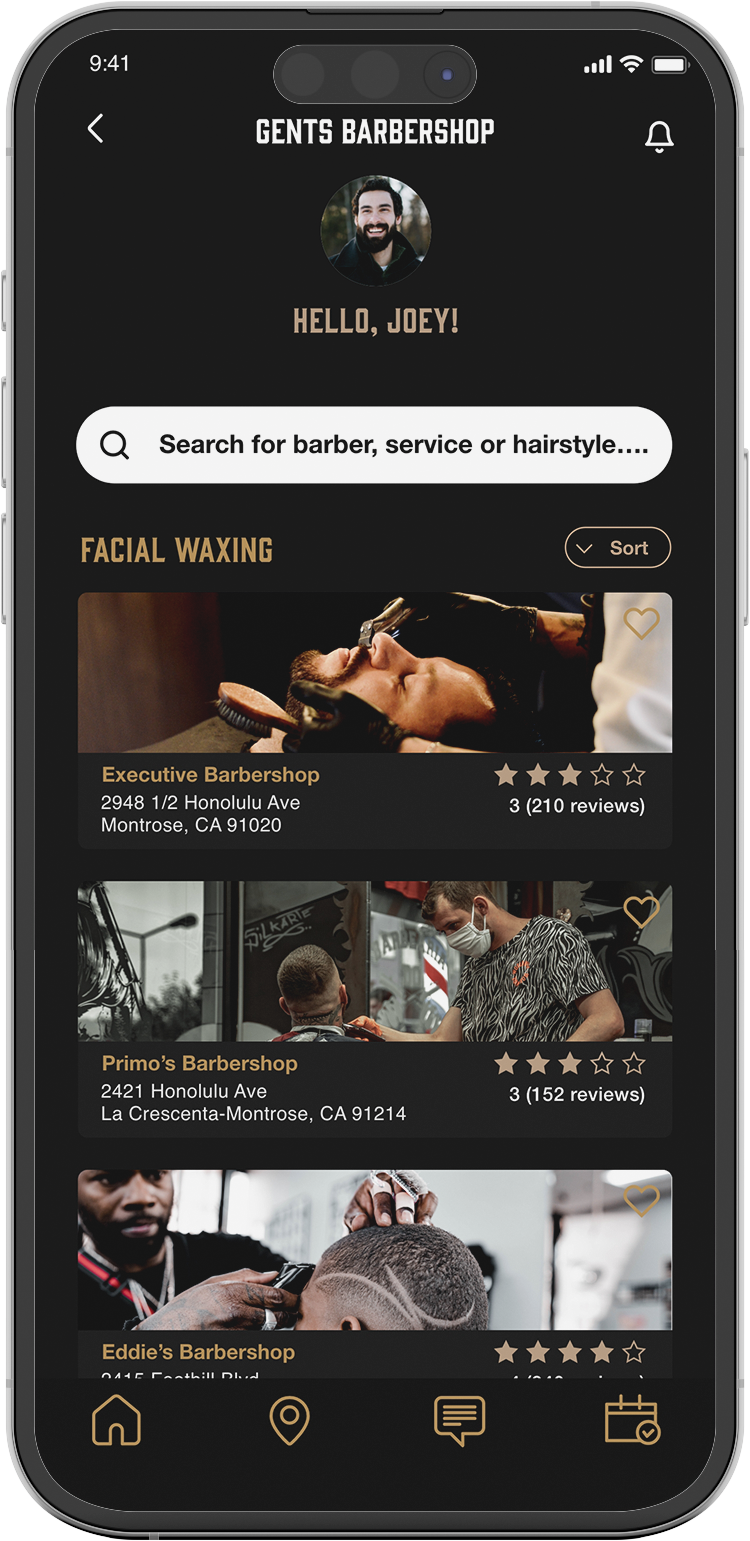
Task: Favorite Primo's Barbershop with the heart
Action: tap(641, 911)
